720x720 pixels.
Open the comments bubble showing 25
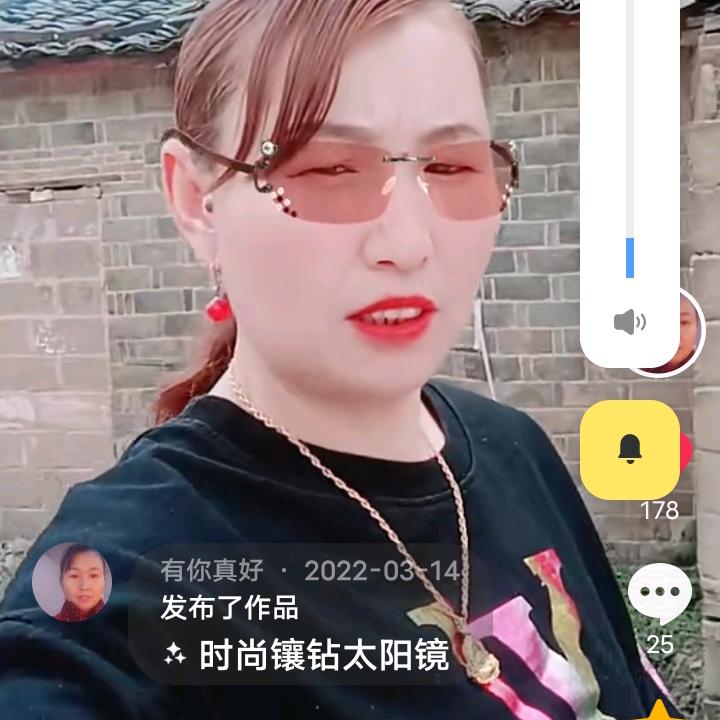pos(660,594)
